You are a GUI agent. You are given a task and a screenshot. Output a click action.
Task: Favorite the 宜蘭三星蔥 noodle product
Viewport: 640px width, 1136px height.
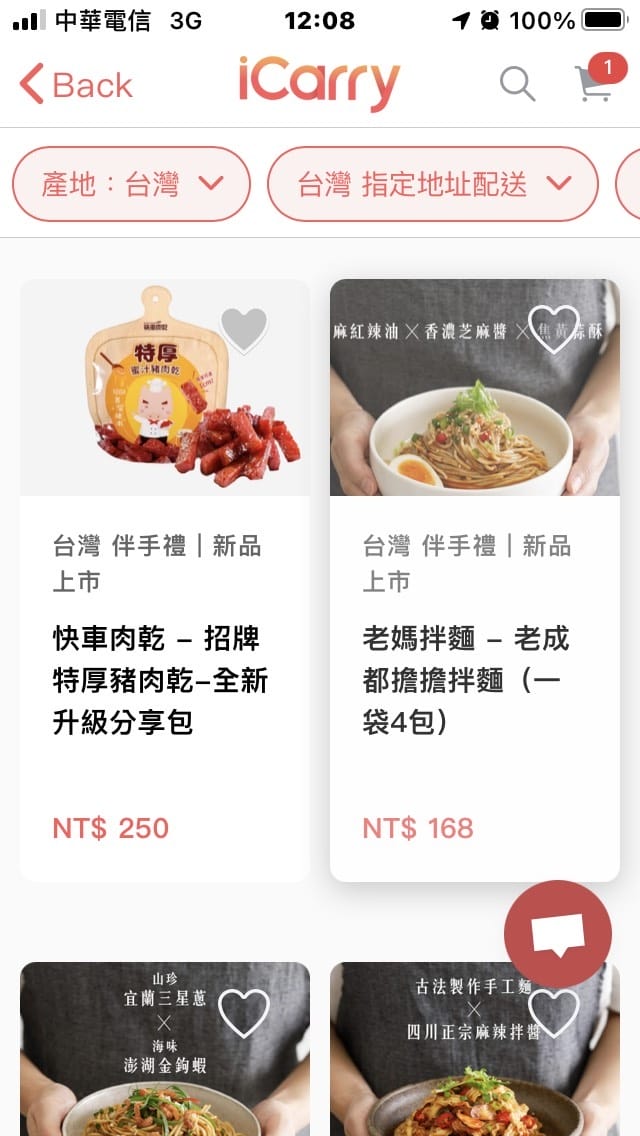click(x=244, y=1013)
